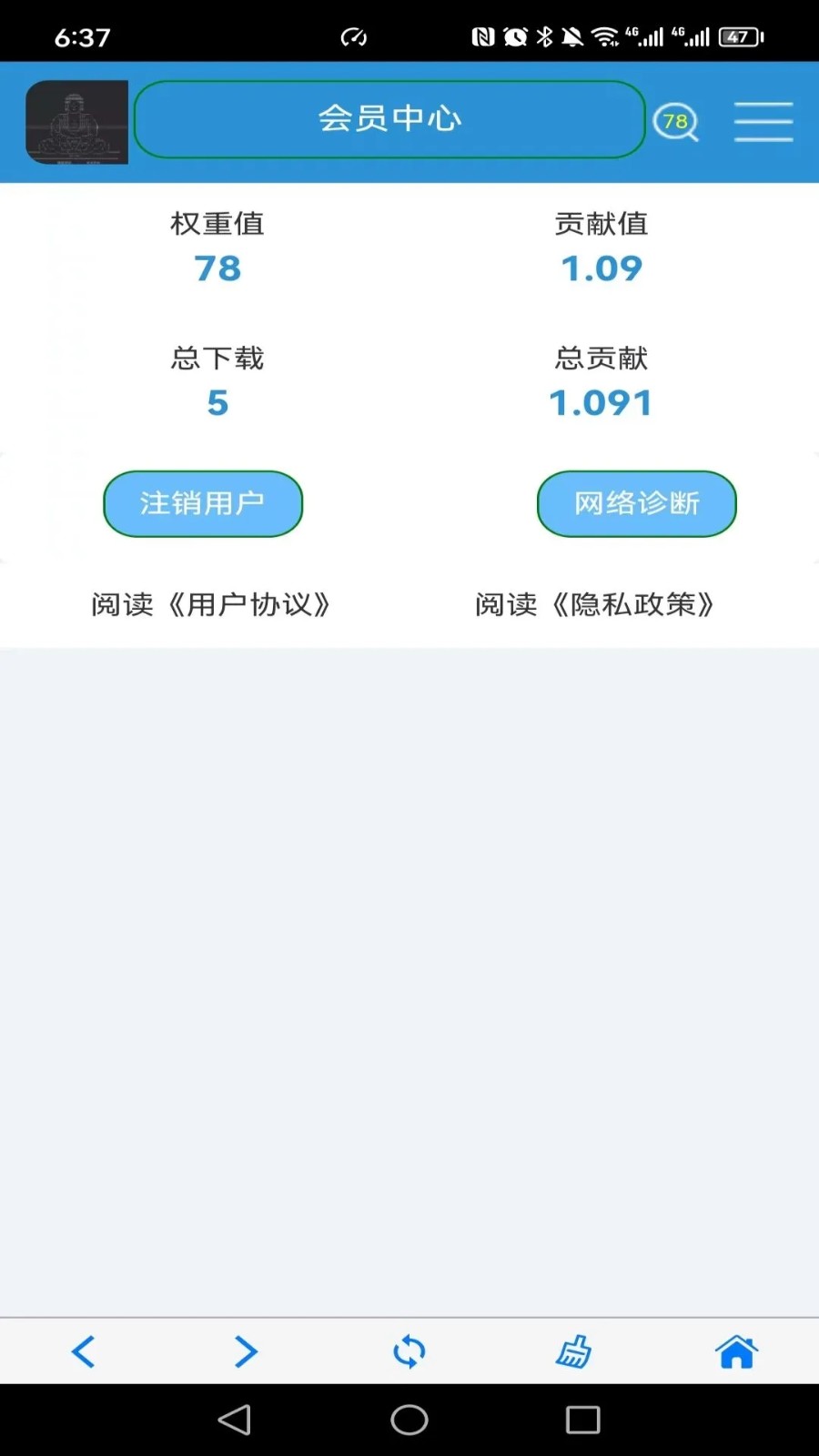Click the forward navigation arrow

point(246,1351)
